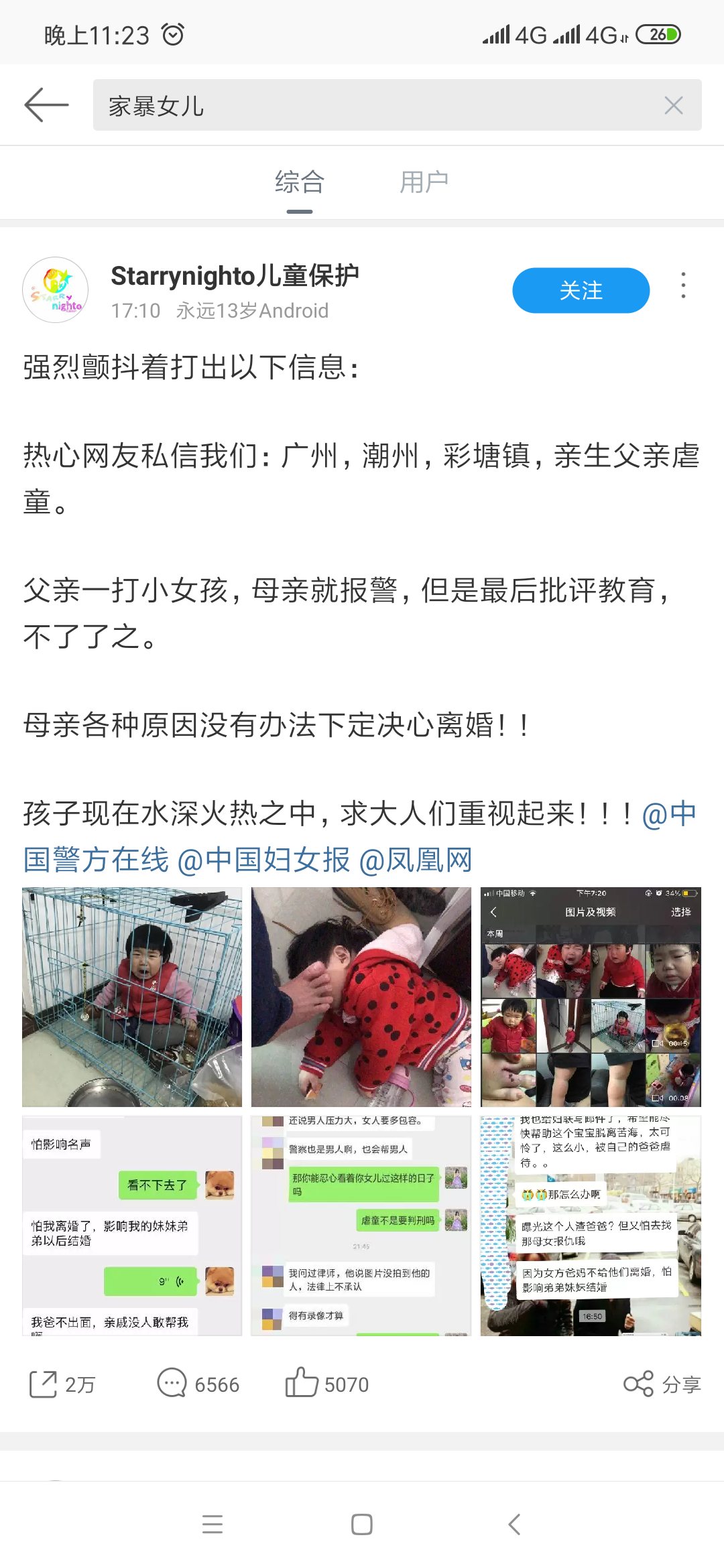Image resolution: width=724 pixels, height=1568 pixels.
Task: Tap the system home button
Action: click(x=362, y=1524)
